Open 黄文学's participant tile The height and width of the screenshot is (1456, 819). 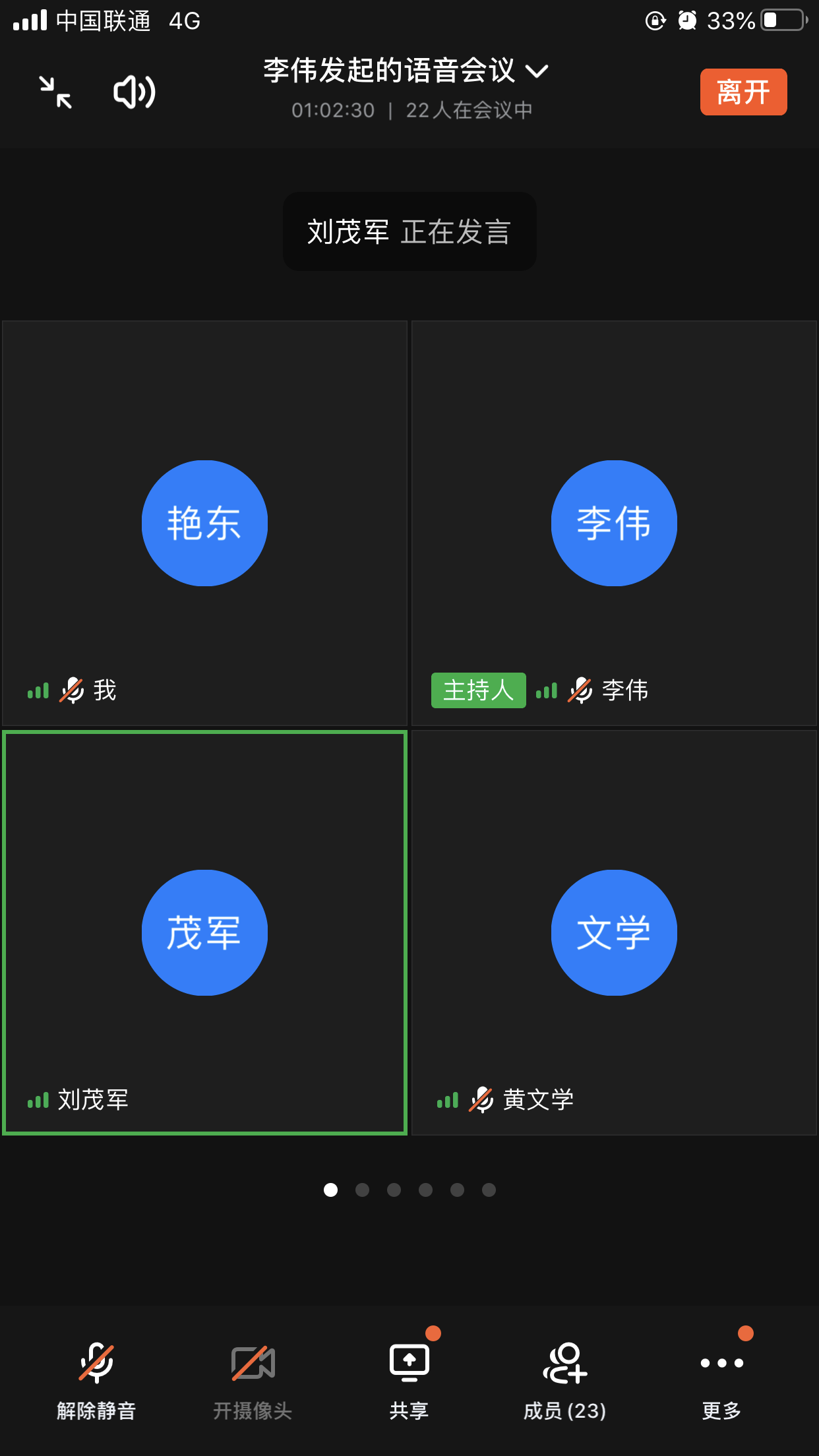[614, 932]
